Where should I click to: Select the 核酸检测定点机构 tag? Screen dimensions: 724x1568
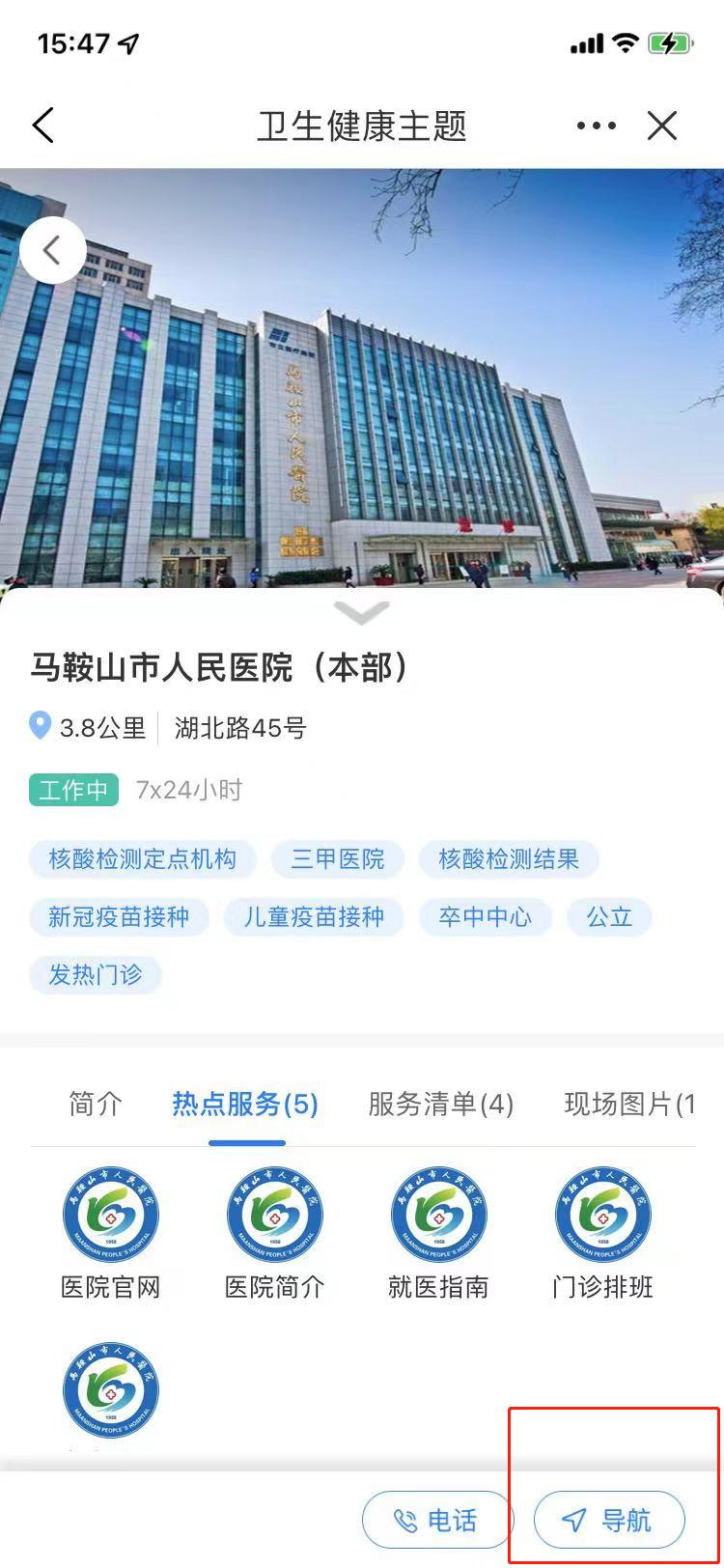coord(143,859)
